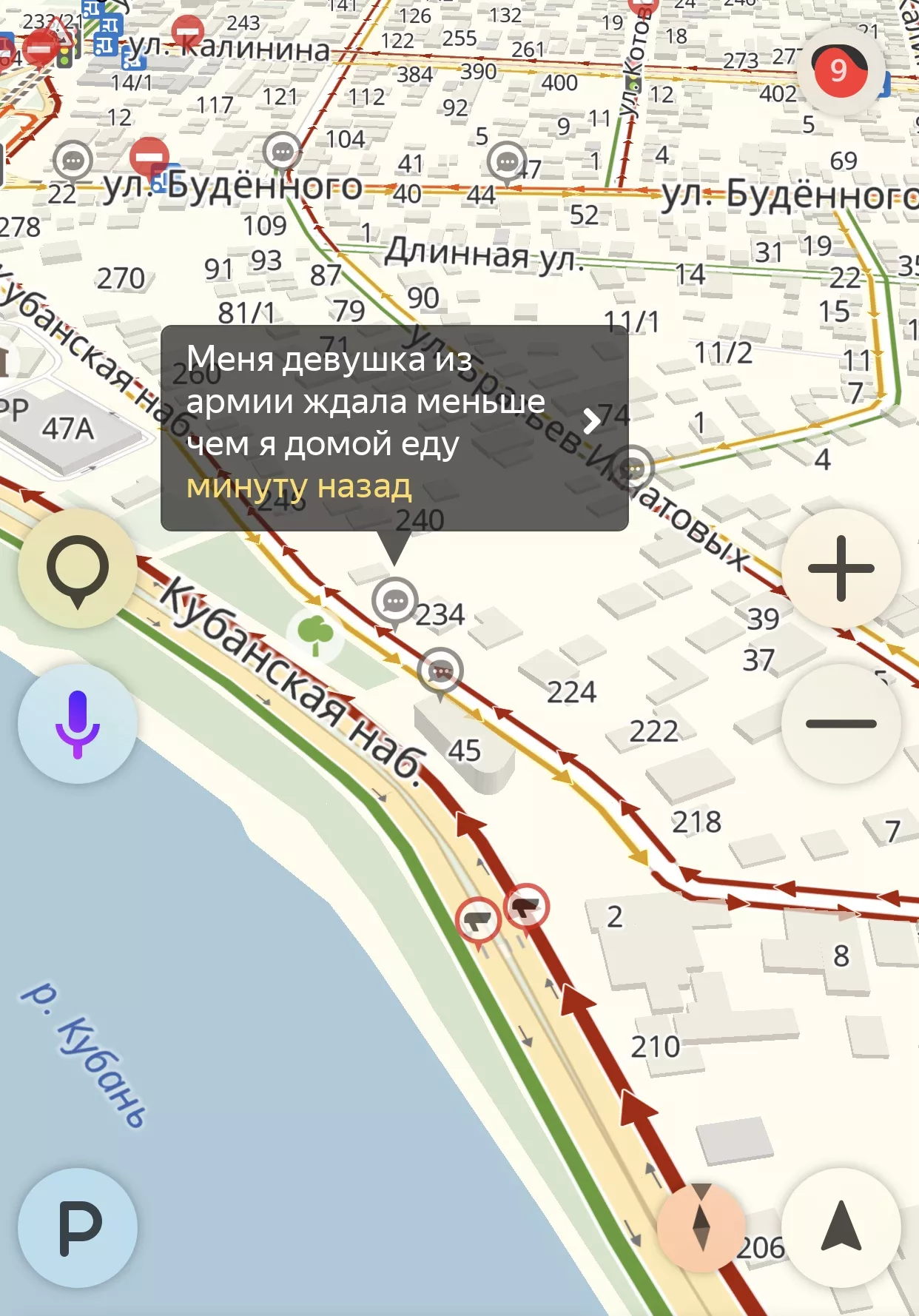
Task: Activate the voice assistant microphone
Action: point(77,723)
